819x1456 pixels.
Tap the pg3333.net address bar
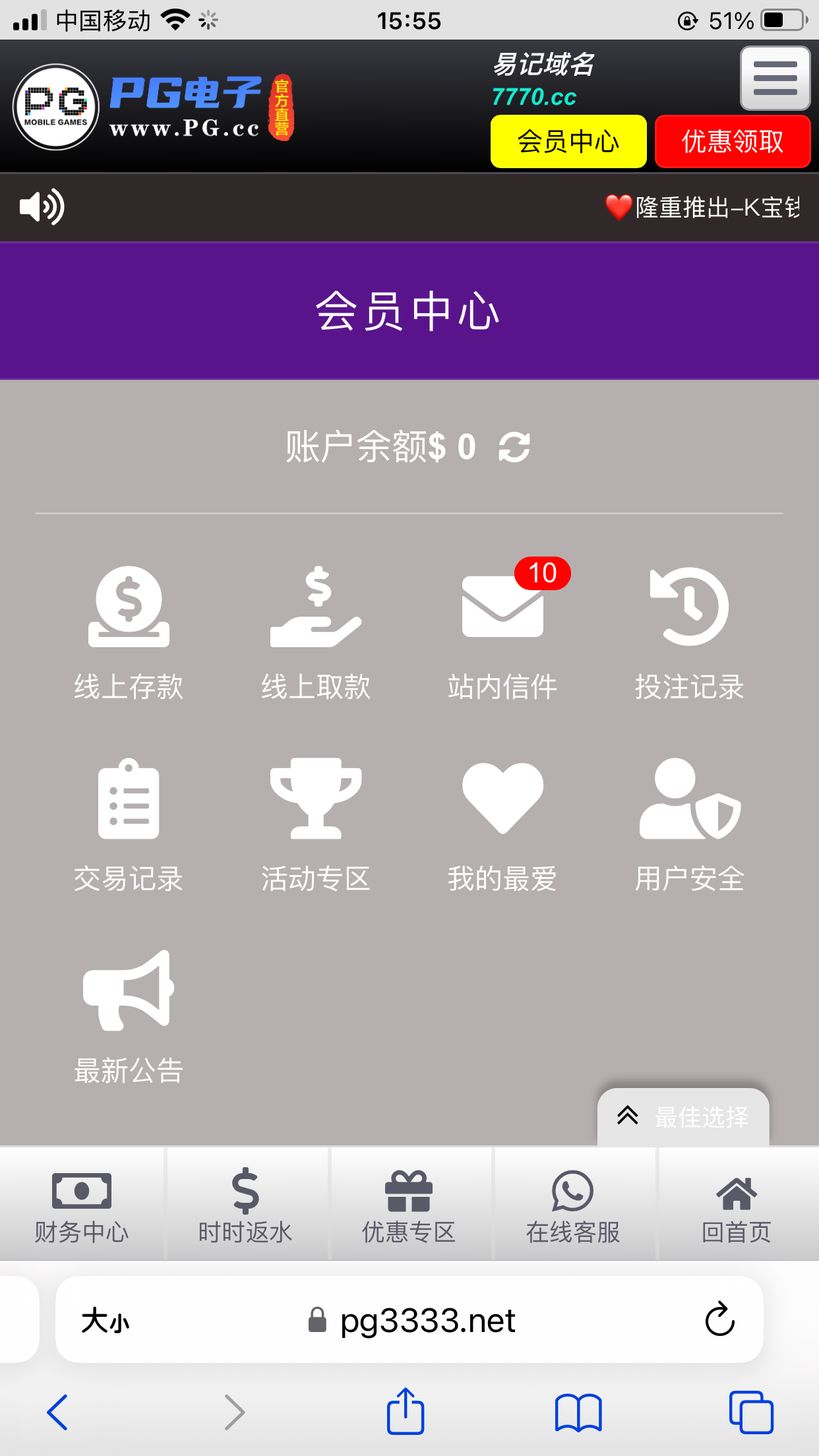(409, 1319)
